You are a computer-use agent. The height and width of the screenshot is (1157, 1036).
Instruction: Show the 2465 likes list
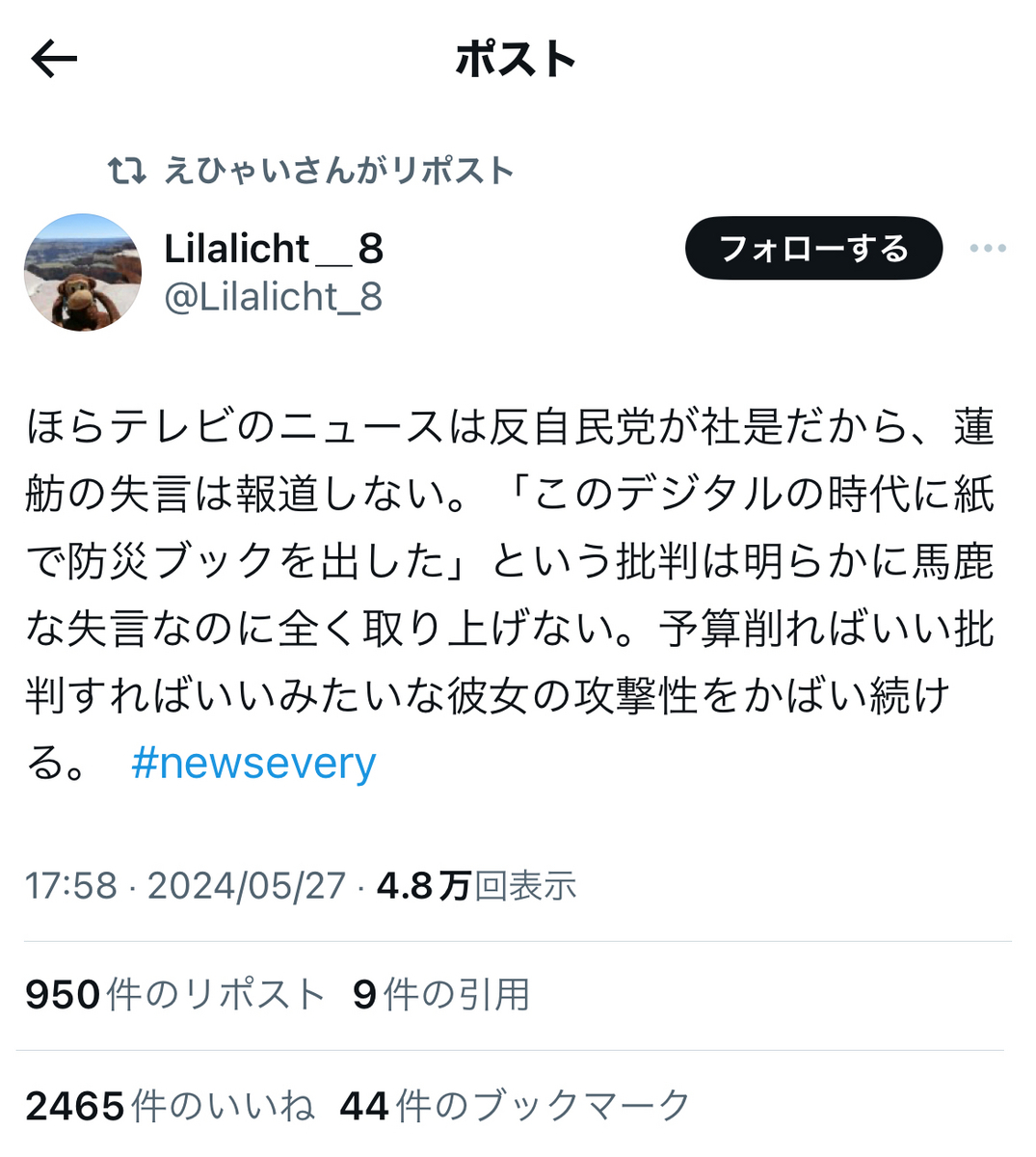(170, 1106)
